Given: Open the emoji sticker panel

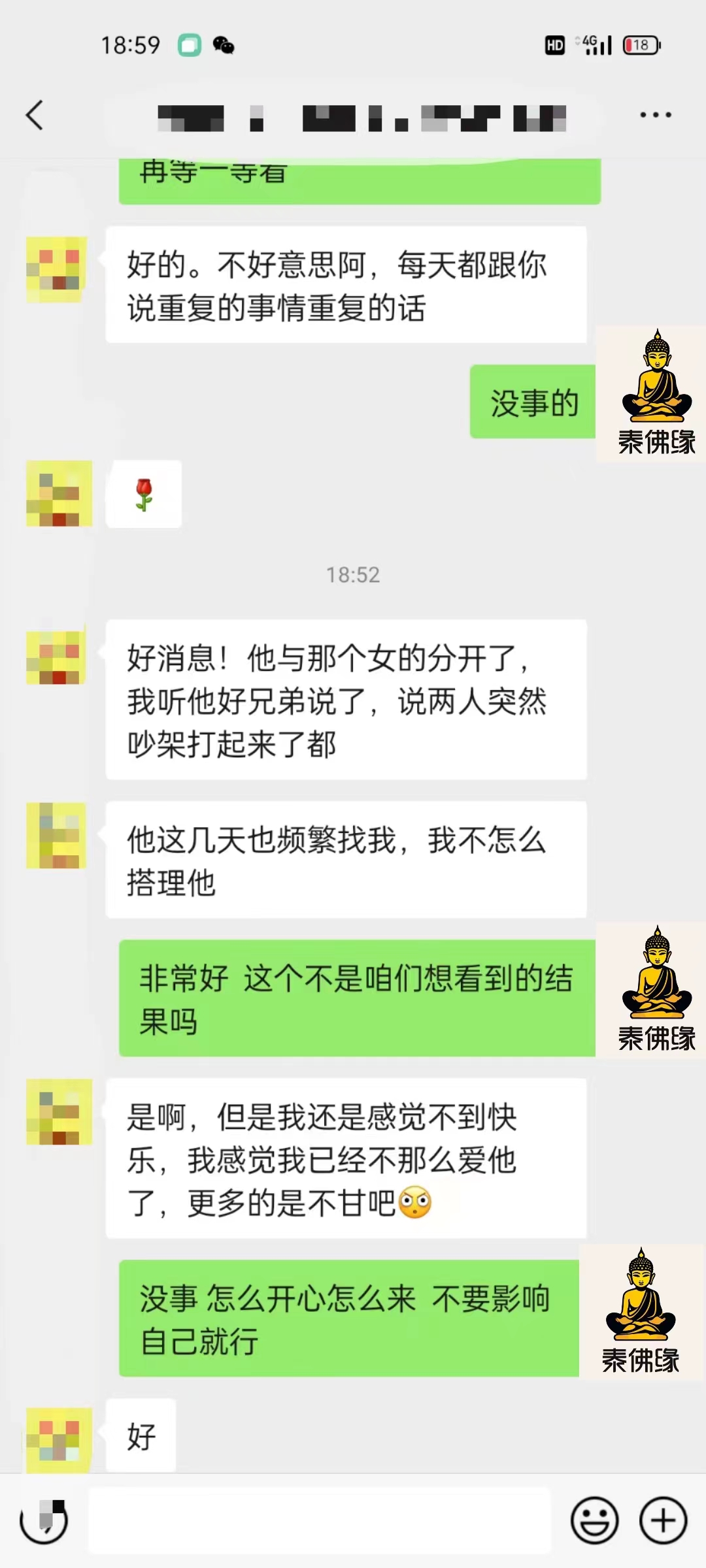Looking at the screenshot, I should pos(594,1520).
